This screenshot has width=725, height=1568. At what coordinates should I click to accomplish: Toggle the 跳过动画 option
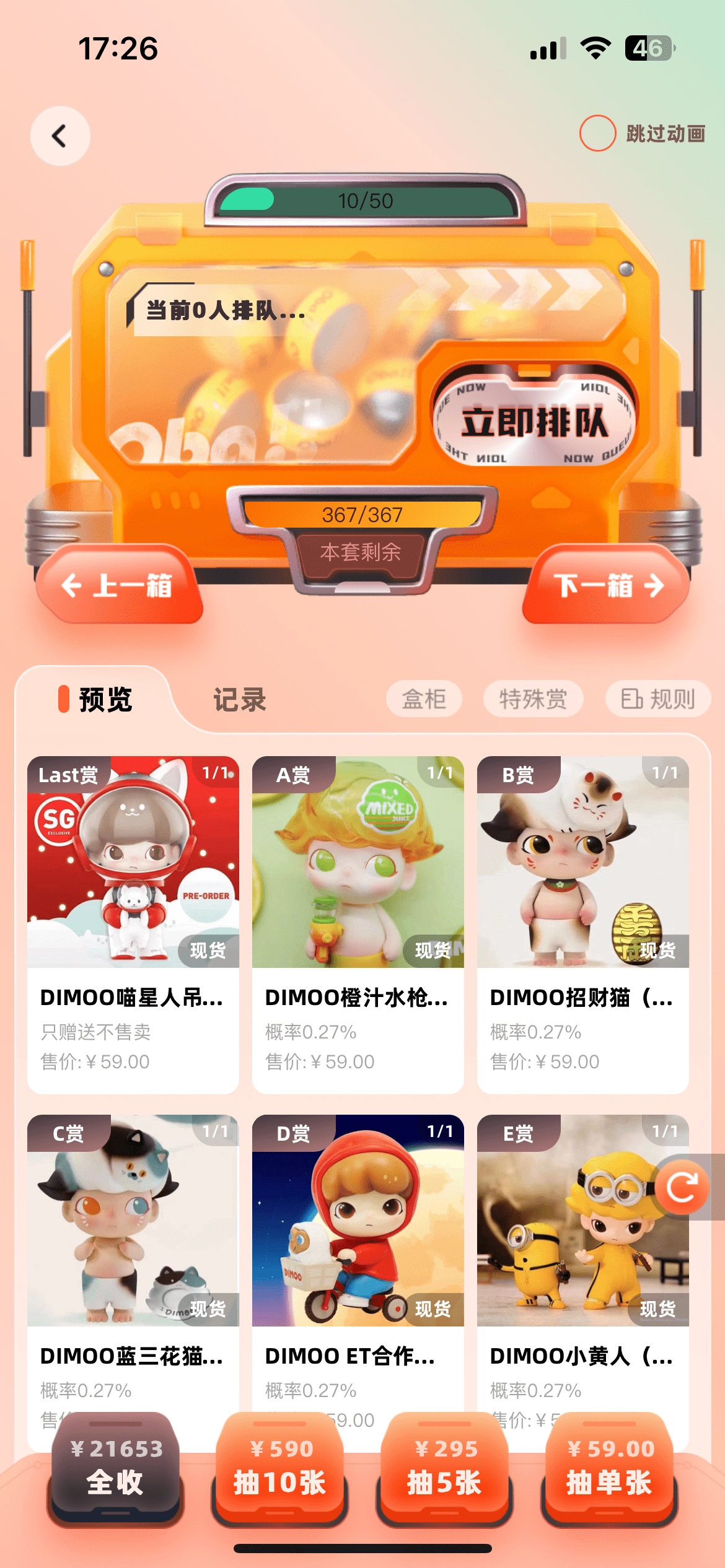[x=597, y=133]
